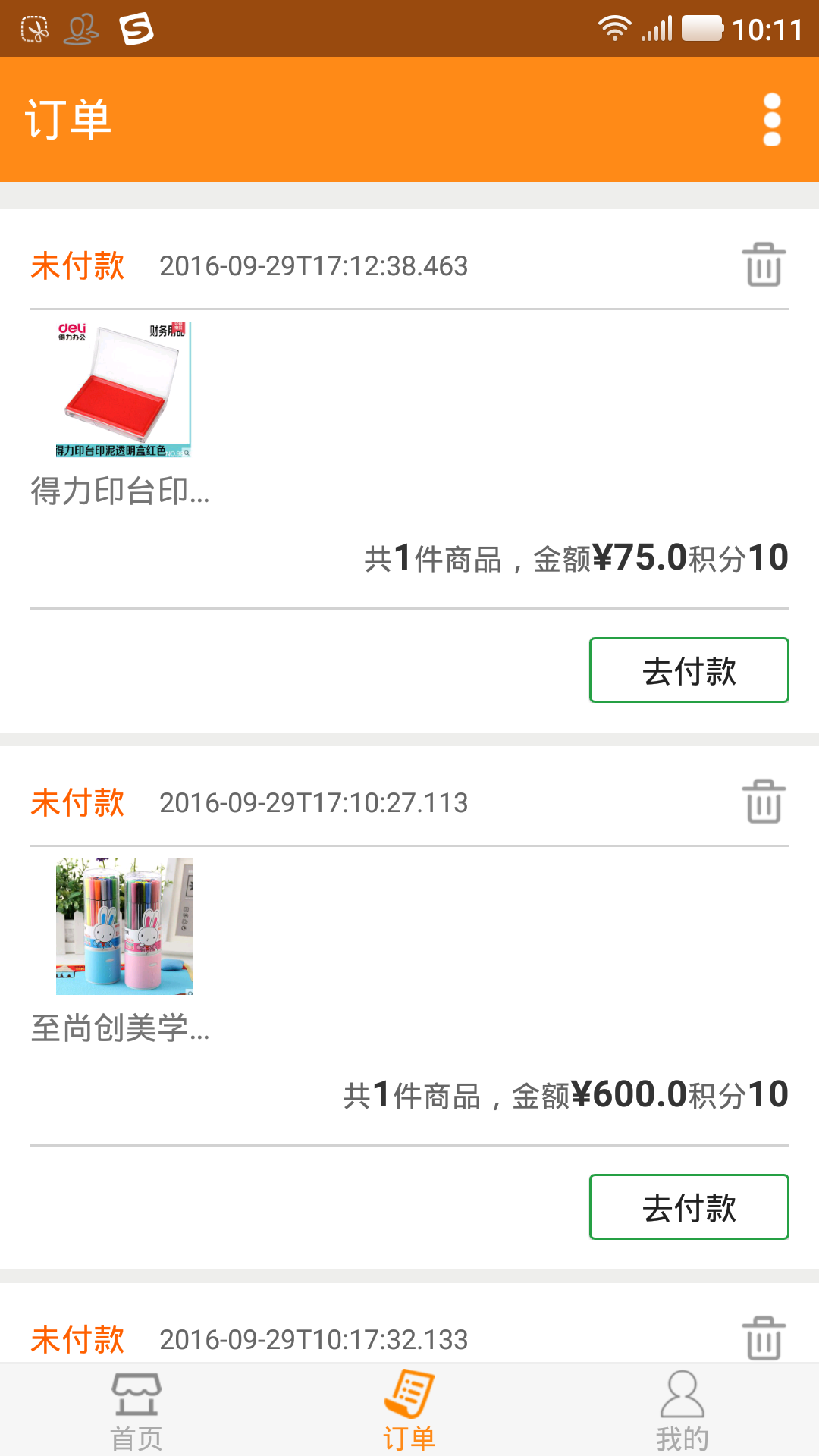Select the 订单 tab
Screen dimensions: 819x1456
pos(409,1410)
